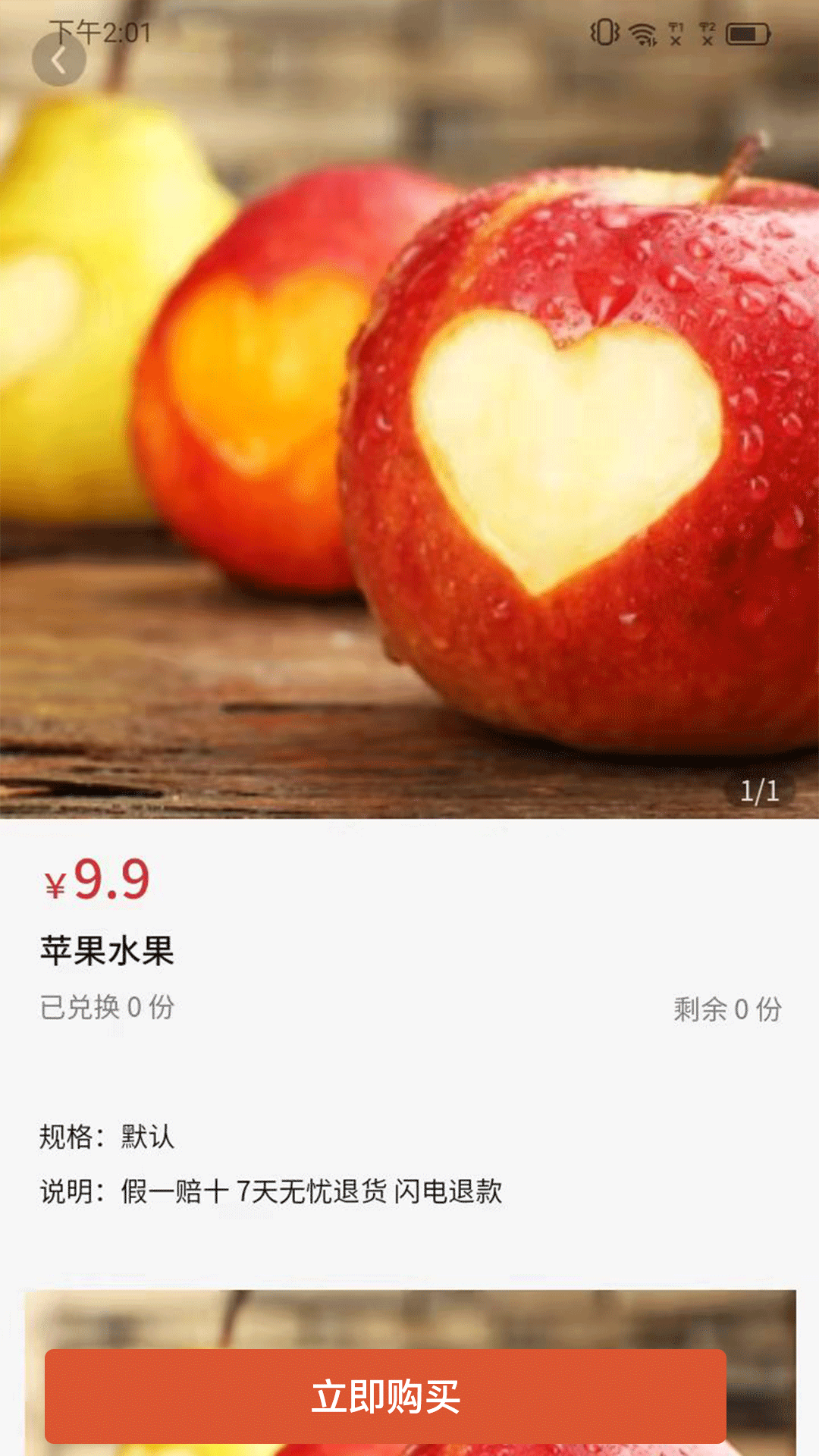
Task: Tap the SIM 2 signal icon
Action: pyautogui.click(x=708, y=33)
